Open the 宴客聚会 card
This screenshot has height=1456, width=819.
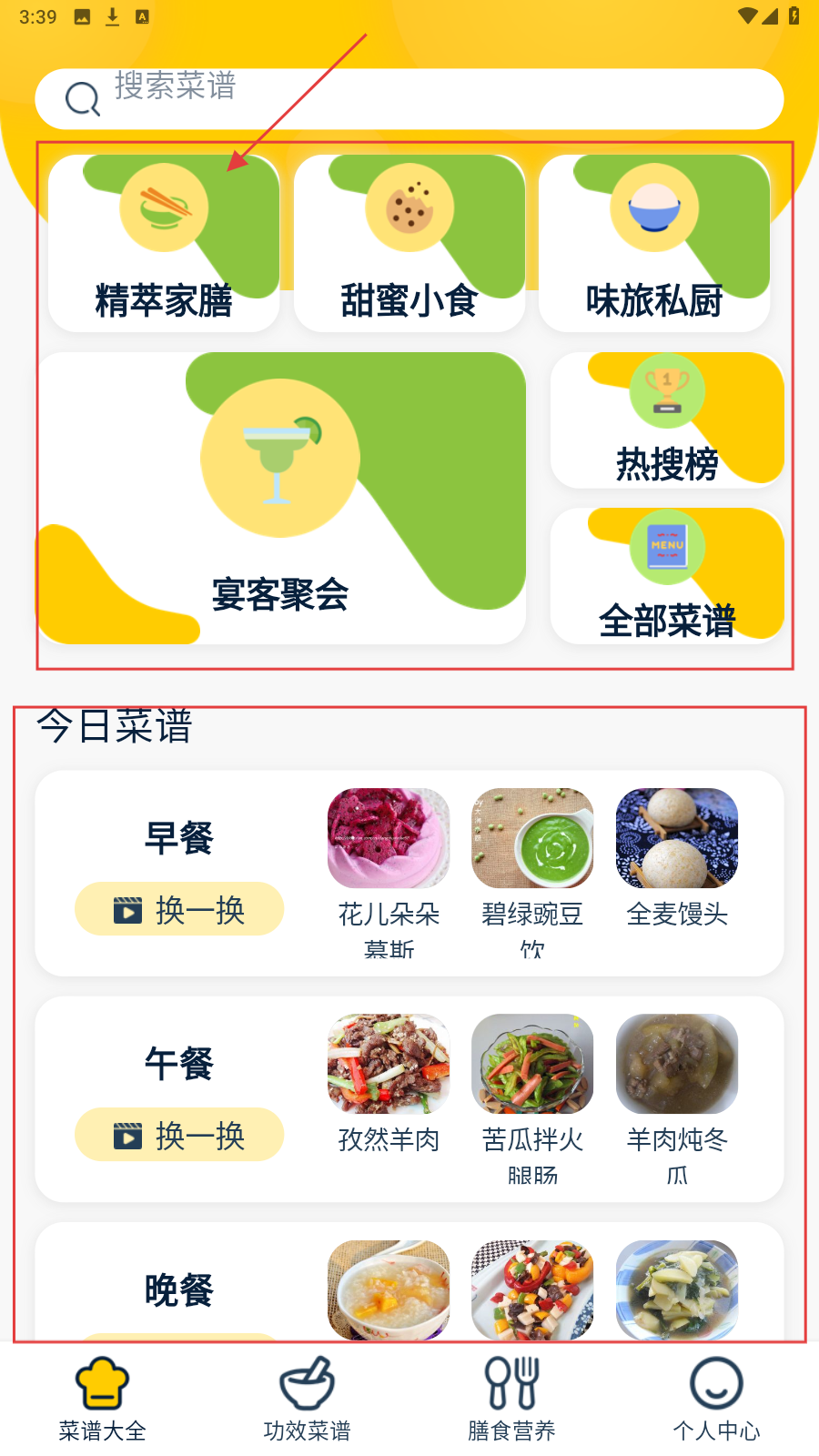tap(281, 499)
